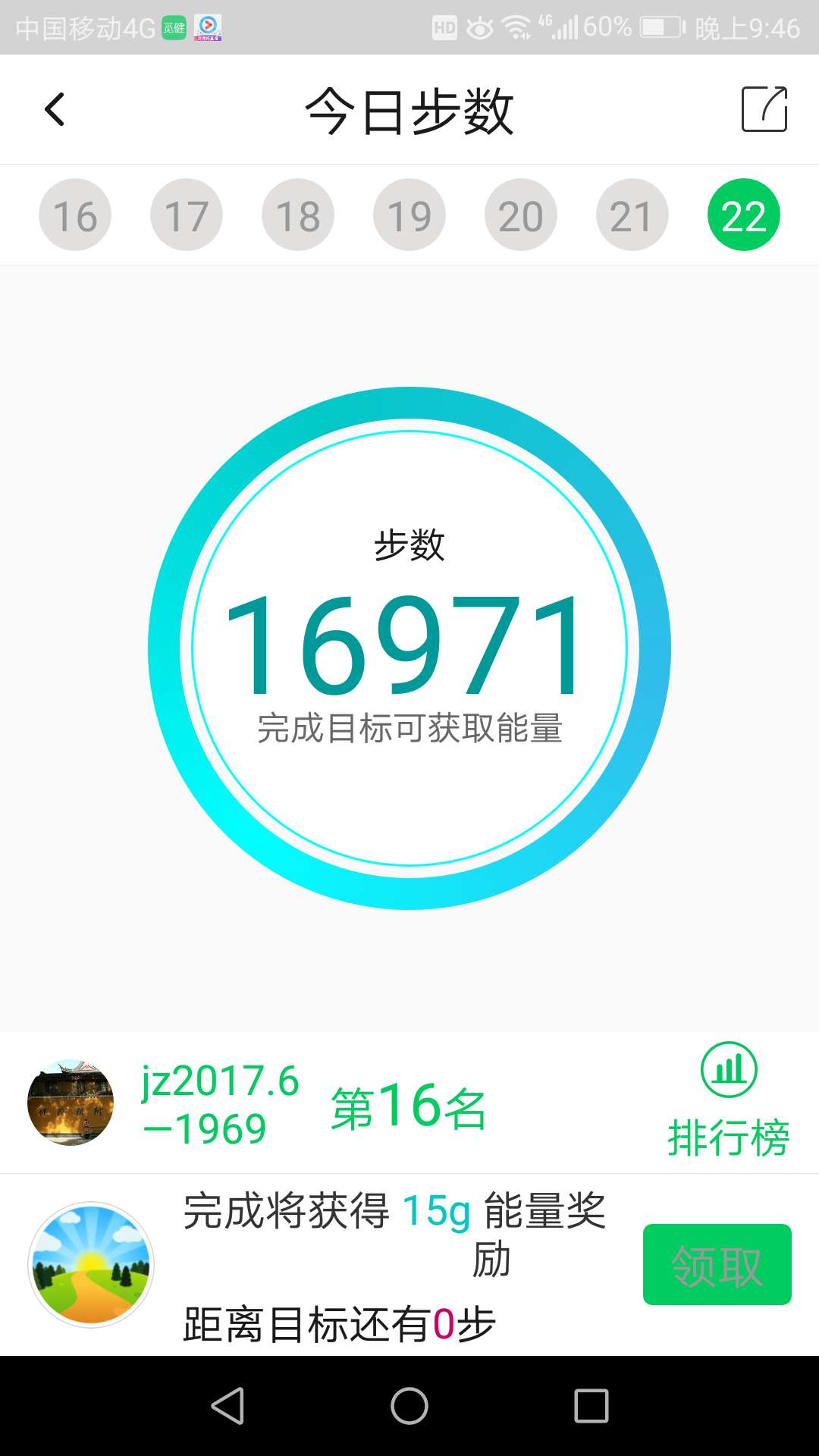Select date 22 which is currently highlighted
This screenshot has height=1456, width=819.
coord(744,214)
